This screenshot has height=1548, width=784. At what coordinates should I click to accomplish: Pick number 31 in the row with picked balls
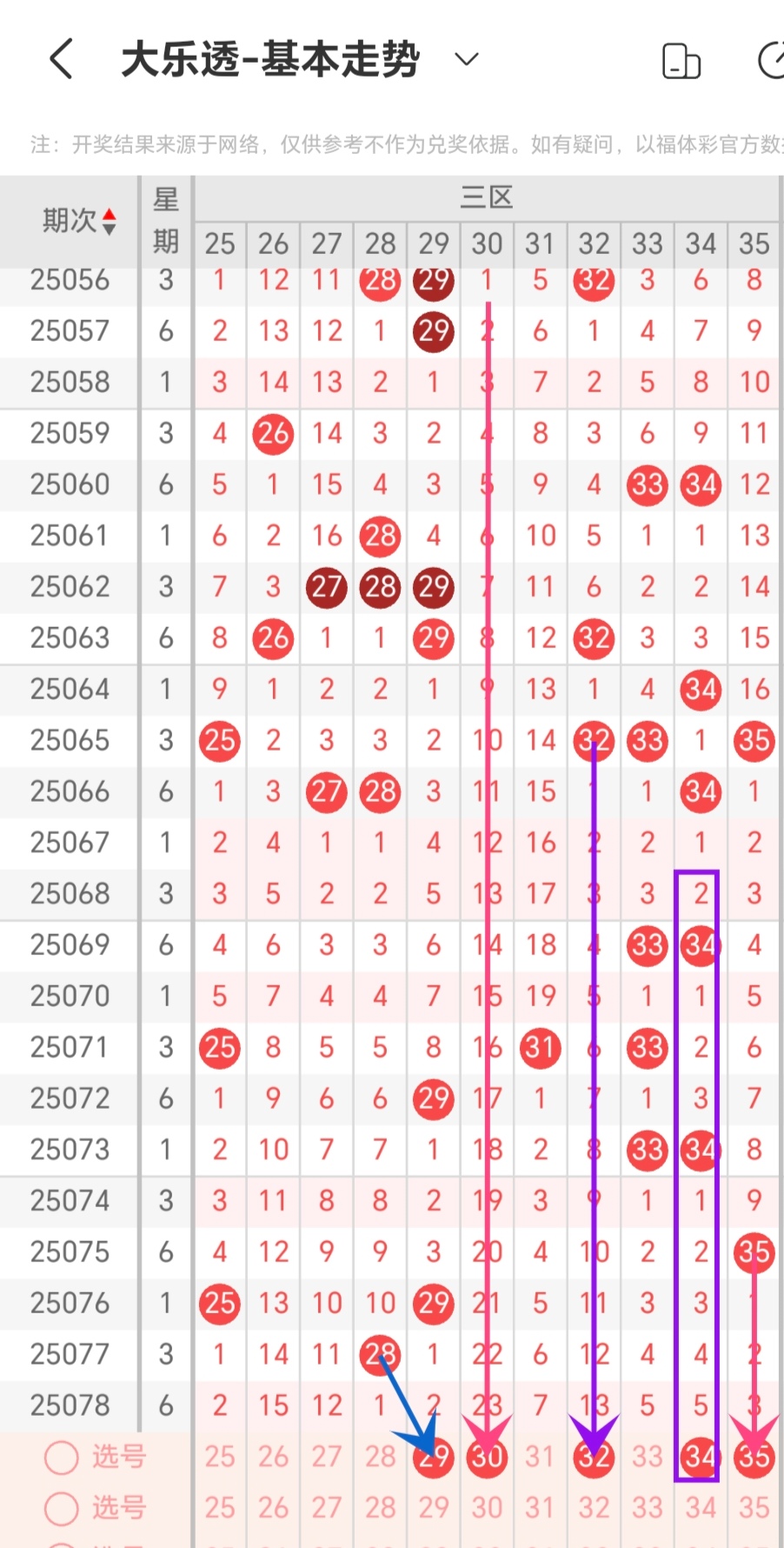(540, 1457)
